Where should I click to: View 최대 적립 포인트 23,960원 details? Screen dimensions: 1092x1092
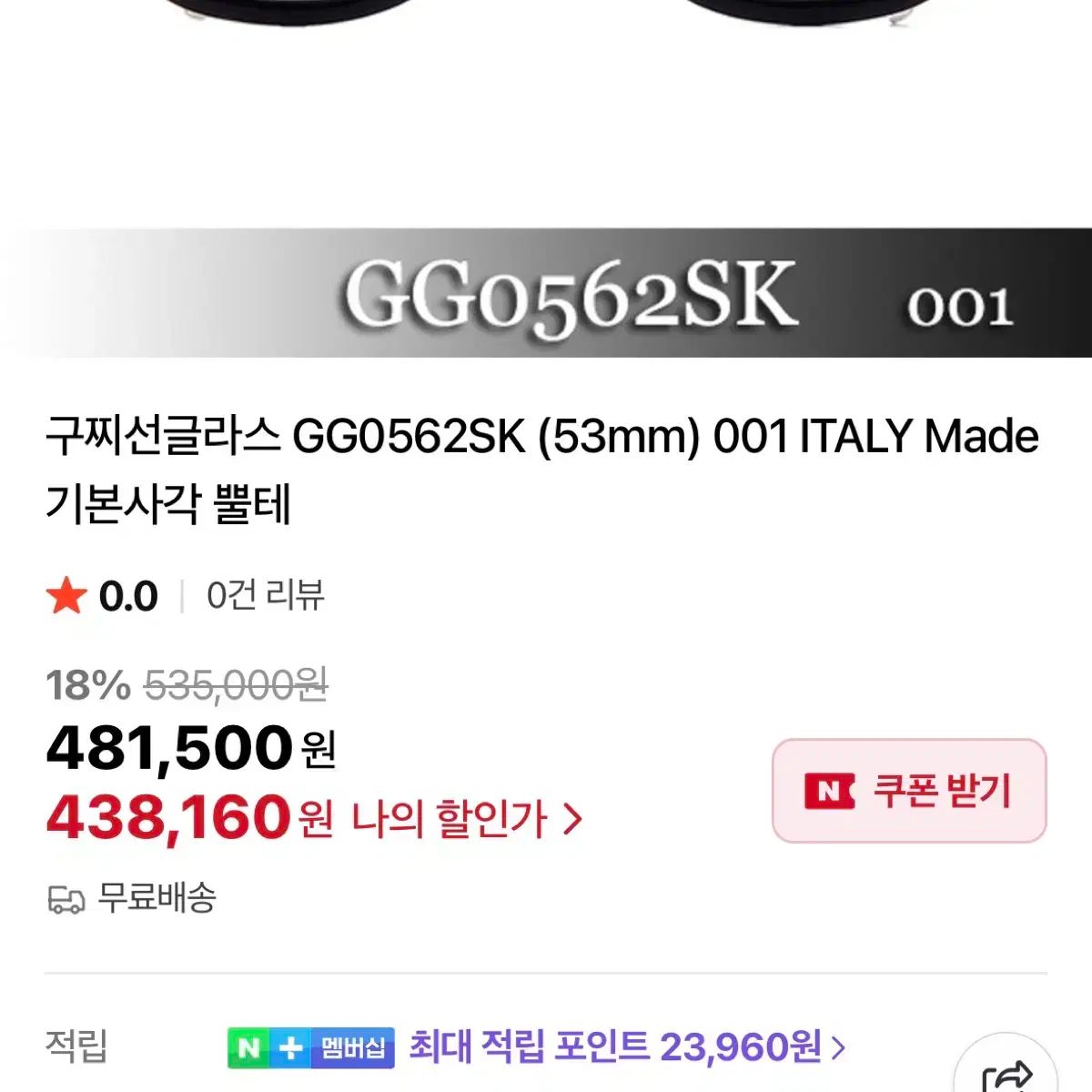[626, 1046]
